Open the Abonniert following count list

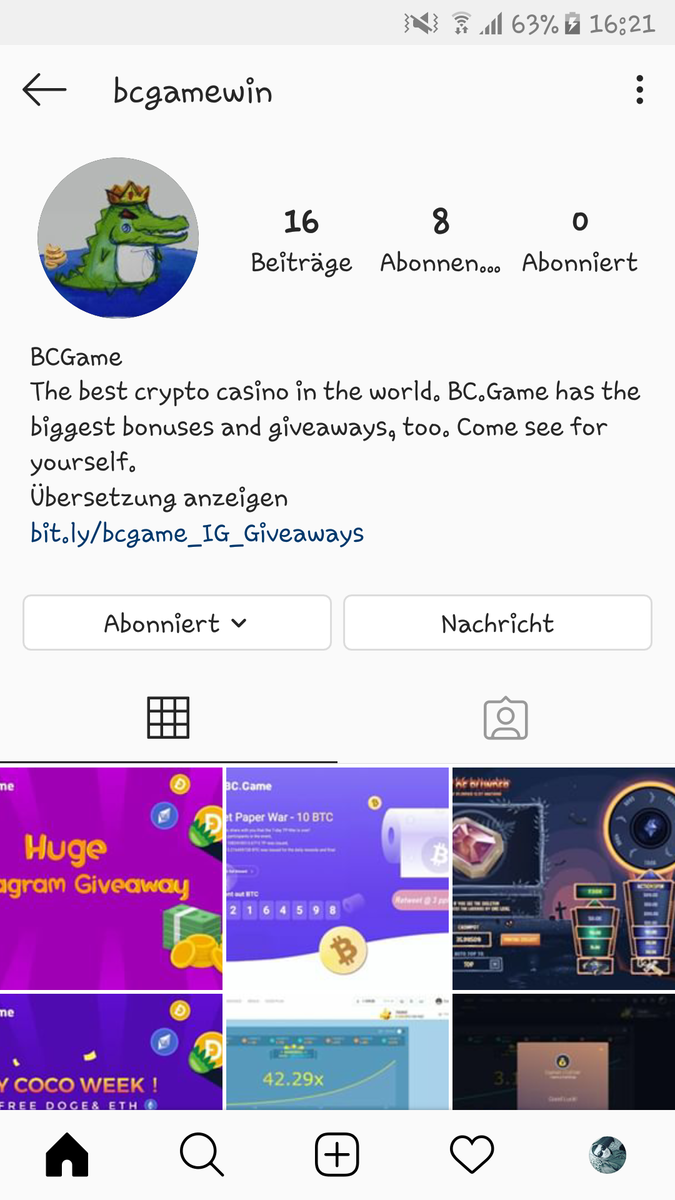pos(580,241)
